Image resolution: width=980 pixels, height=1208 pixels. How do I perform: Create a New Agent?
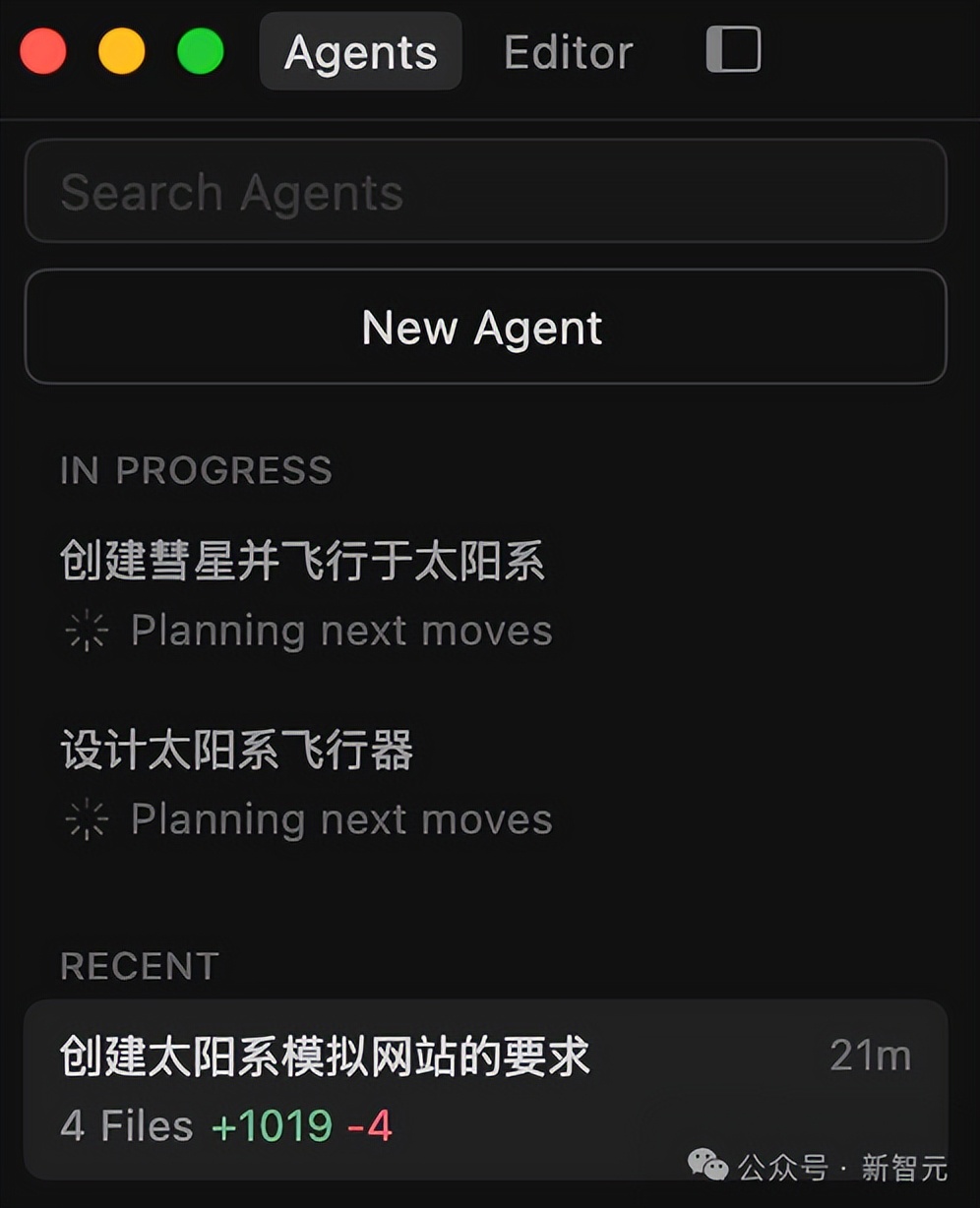pyautogui.click(x=485, y=327)
